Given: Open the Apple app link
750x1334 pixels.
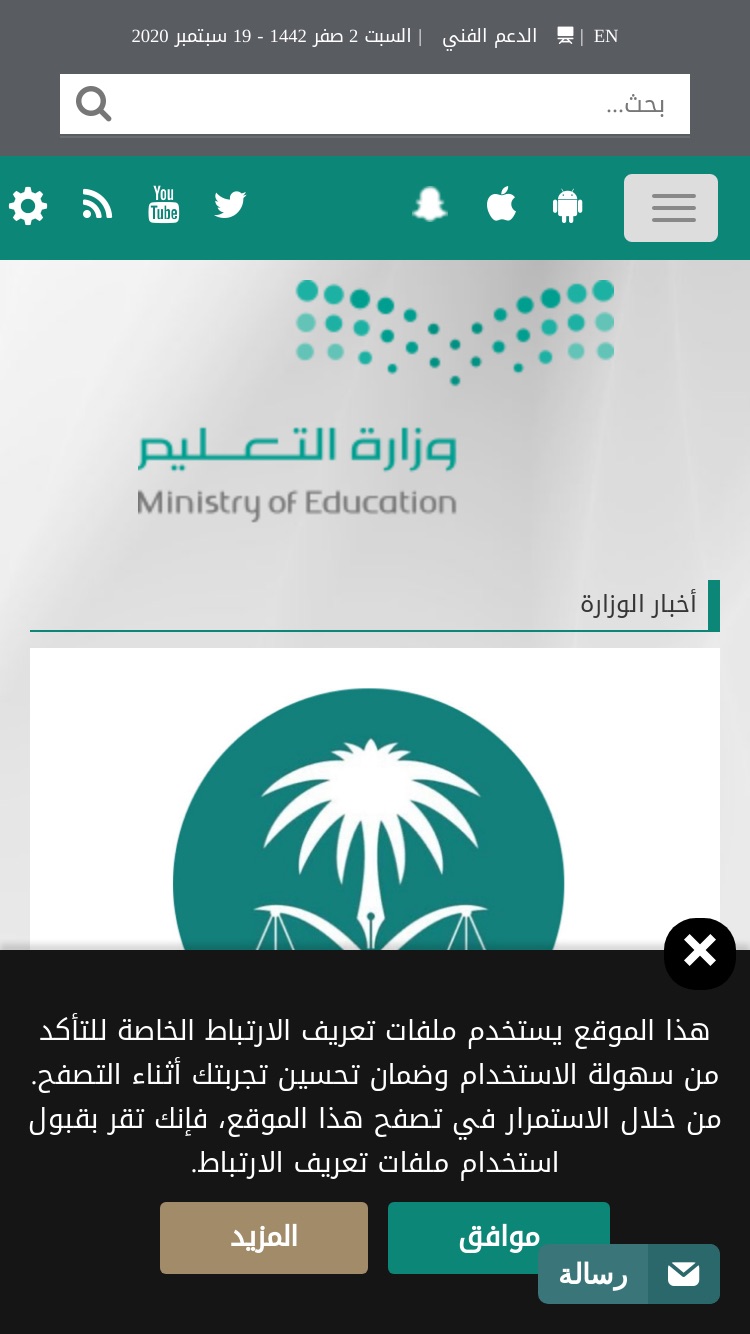Looking at the screenshot, I should tap(501, 205).
